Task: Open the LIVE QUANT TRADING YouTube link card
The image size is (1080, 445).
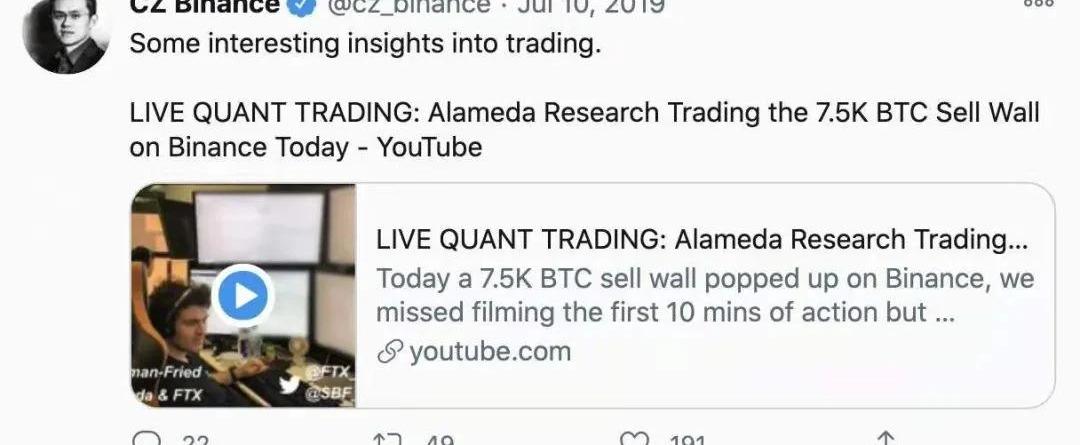Action: click(703, 296)
